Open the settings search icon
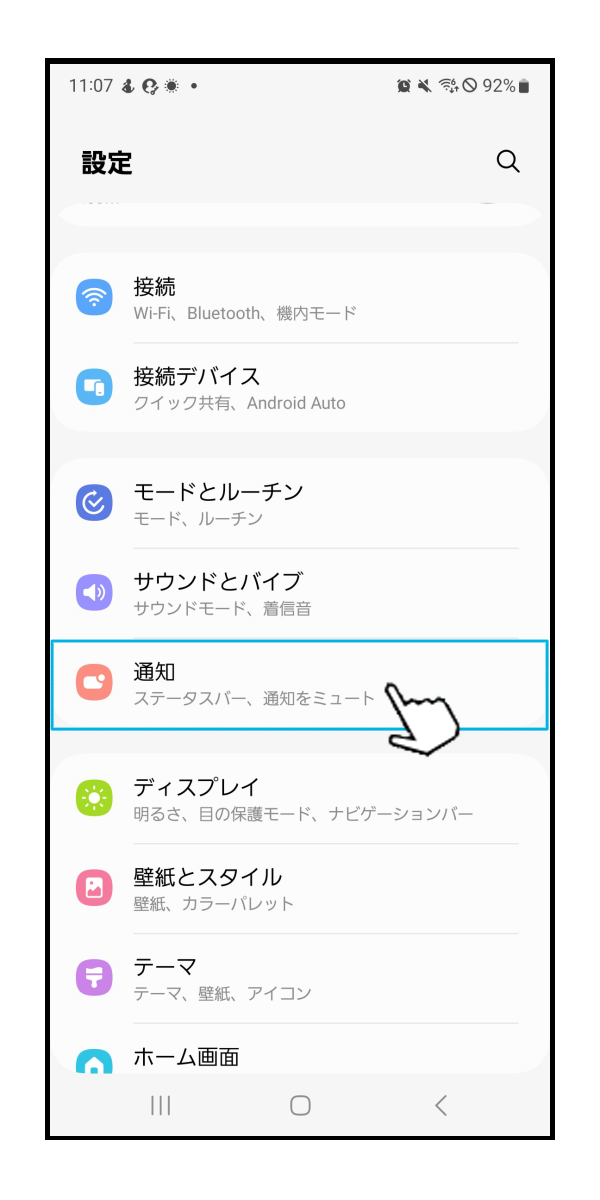 click(508, 162)
